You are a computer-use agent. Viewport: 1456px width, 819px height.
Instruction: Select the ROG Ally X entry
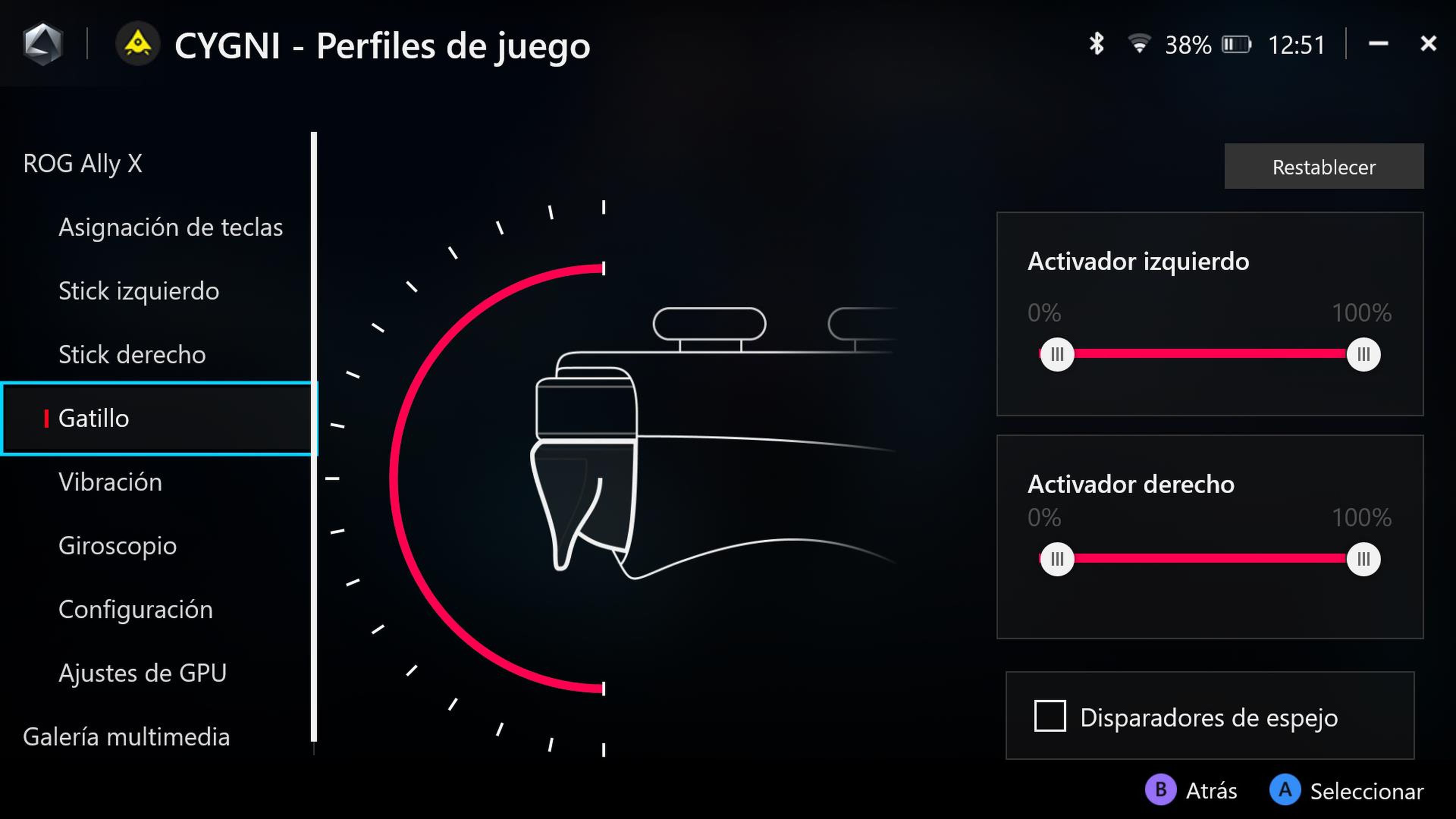(x=83, y=164)
